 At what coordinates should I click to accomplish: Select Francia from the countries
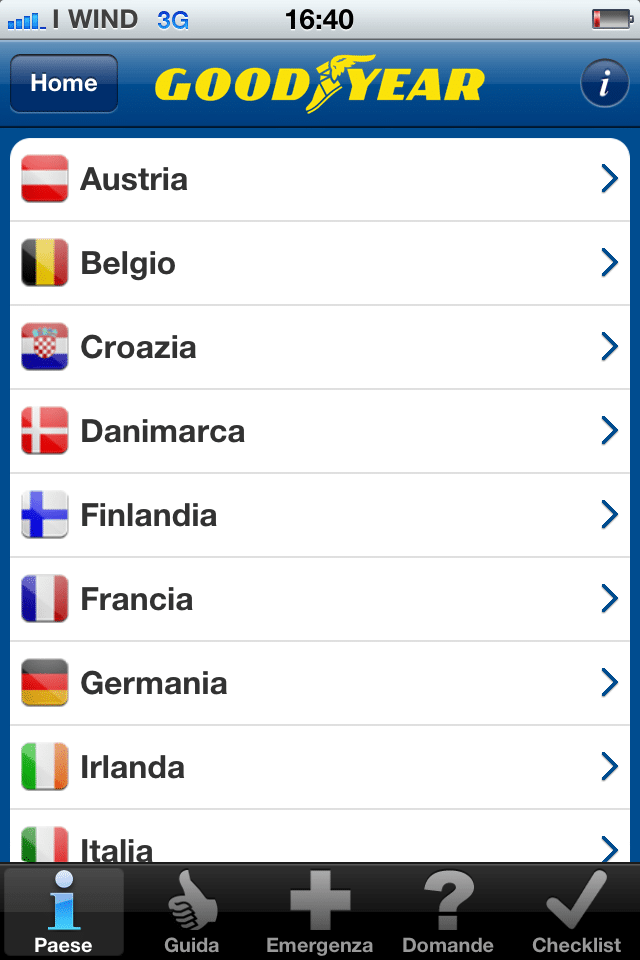[x=320, y=600]
